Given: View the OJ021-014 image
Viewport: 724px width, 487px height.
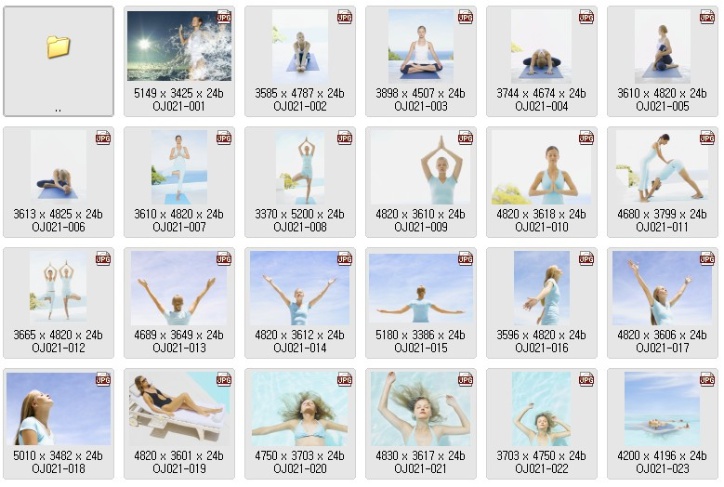Looking at the screenshot, I should tap(300, 288).
